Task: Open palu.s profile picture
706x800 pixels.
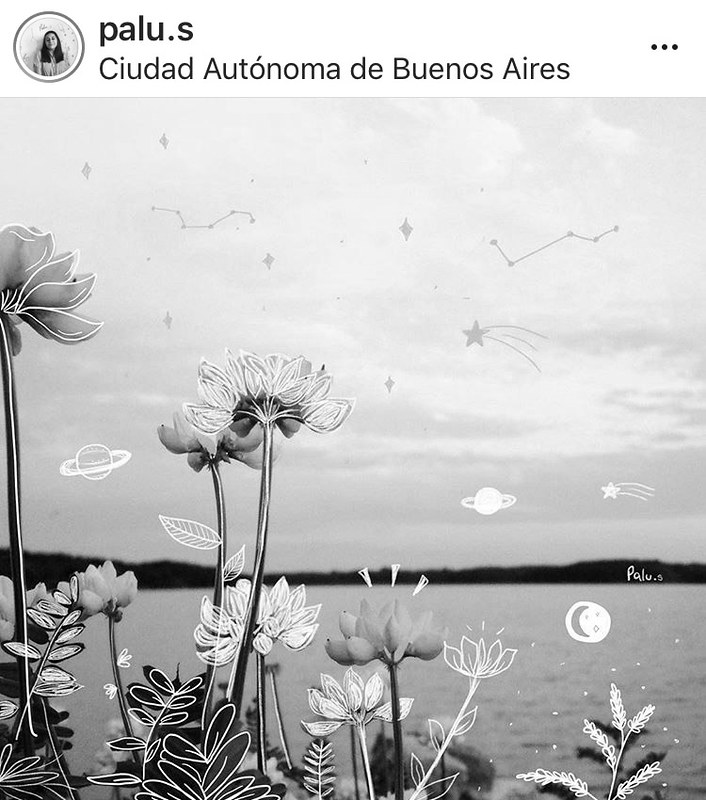Action: pyautogui.click(x=48, y=47)
